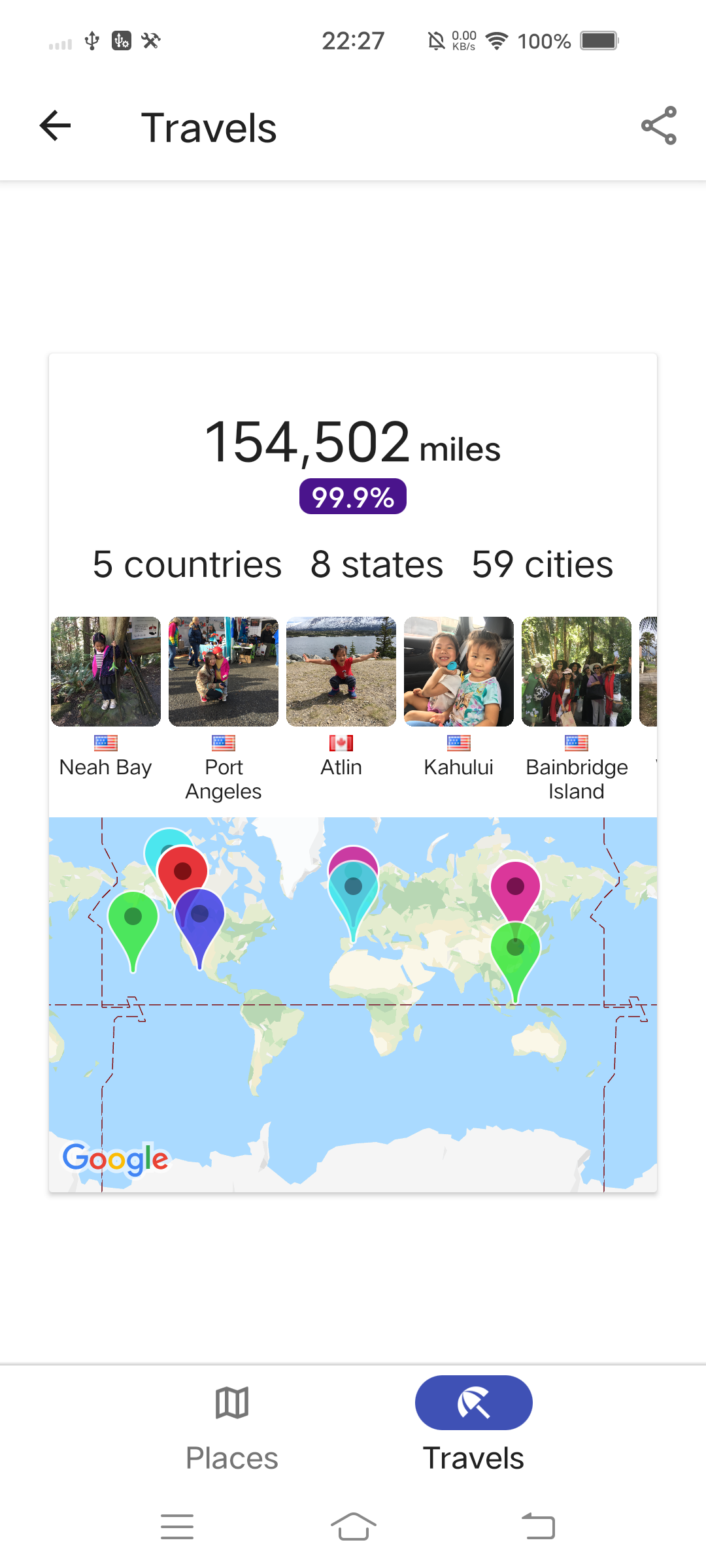View the Port Angeles photo
706x1568 pixels.
coord(224,672)
